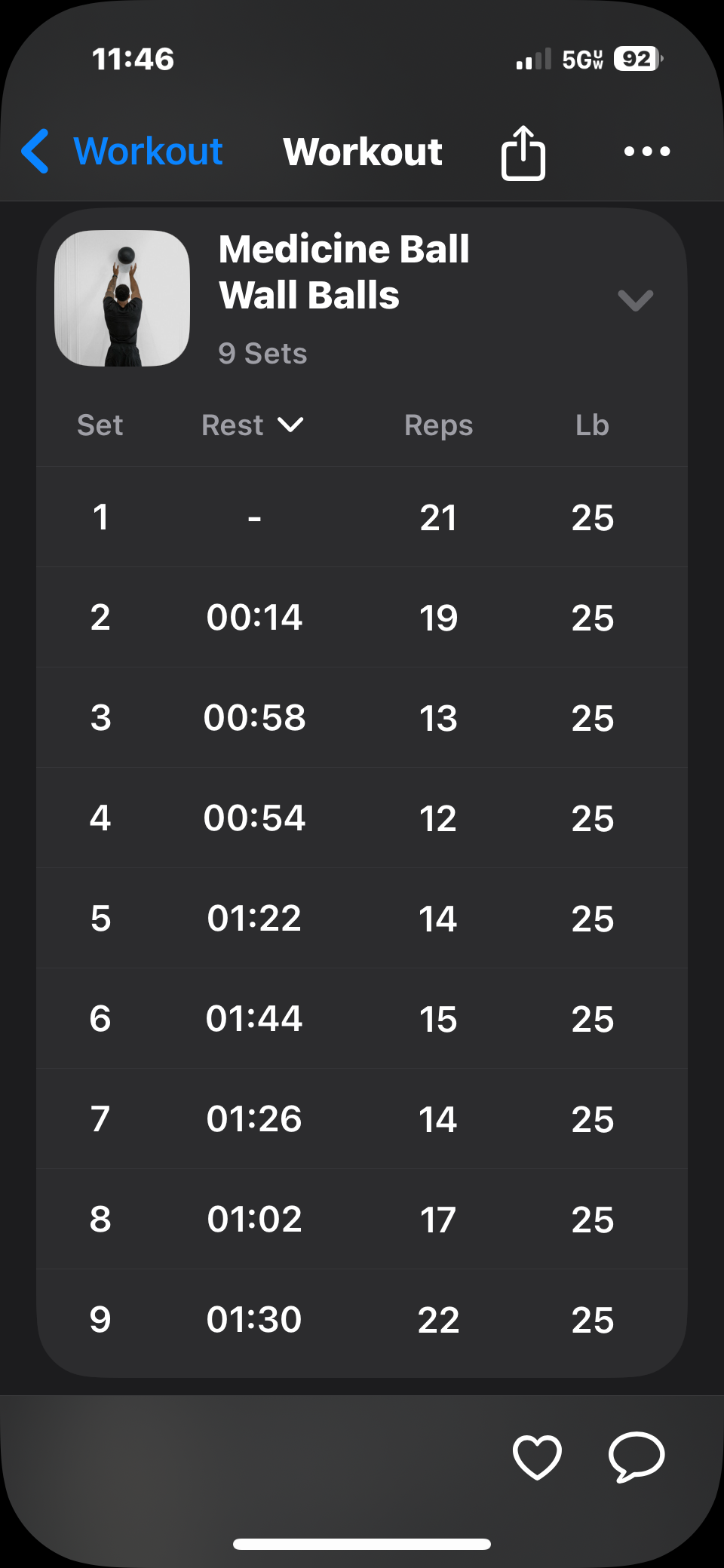Like this workout with the heart
This screenshot has height=1568, width=724.
pyautogui.click(x=537, y=1456)
